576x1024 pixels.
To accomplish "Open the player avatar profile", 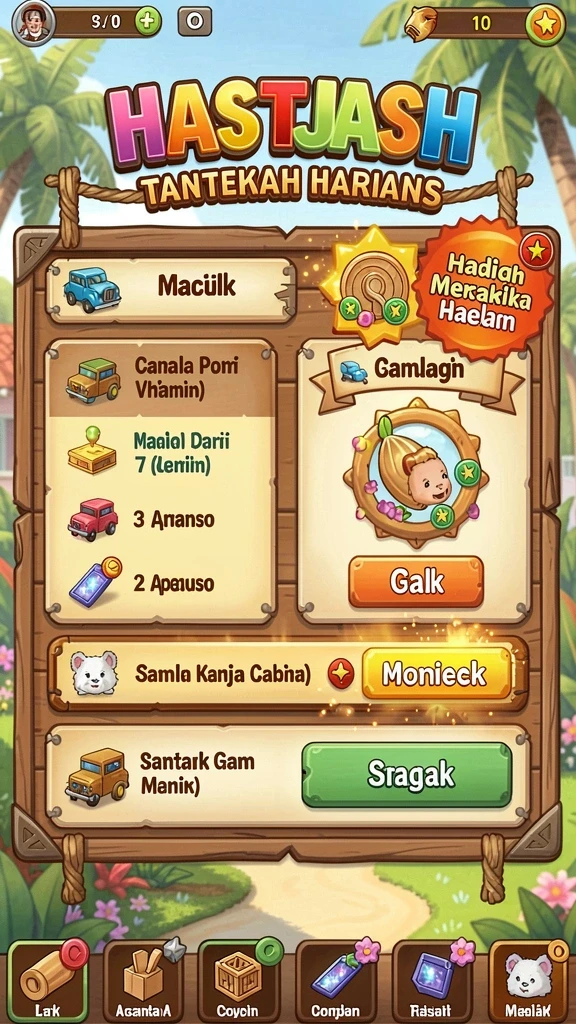I will [x=33, y=22].
